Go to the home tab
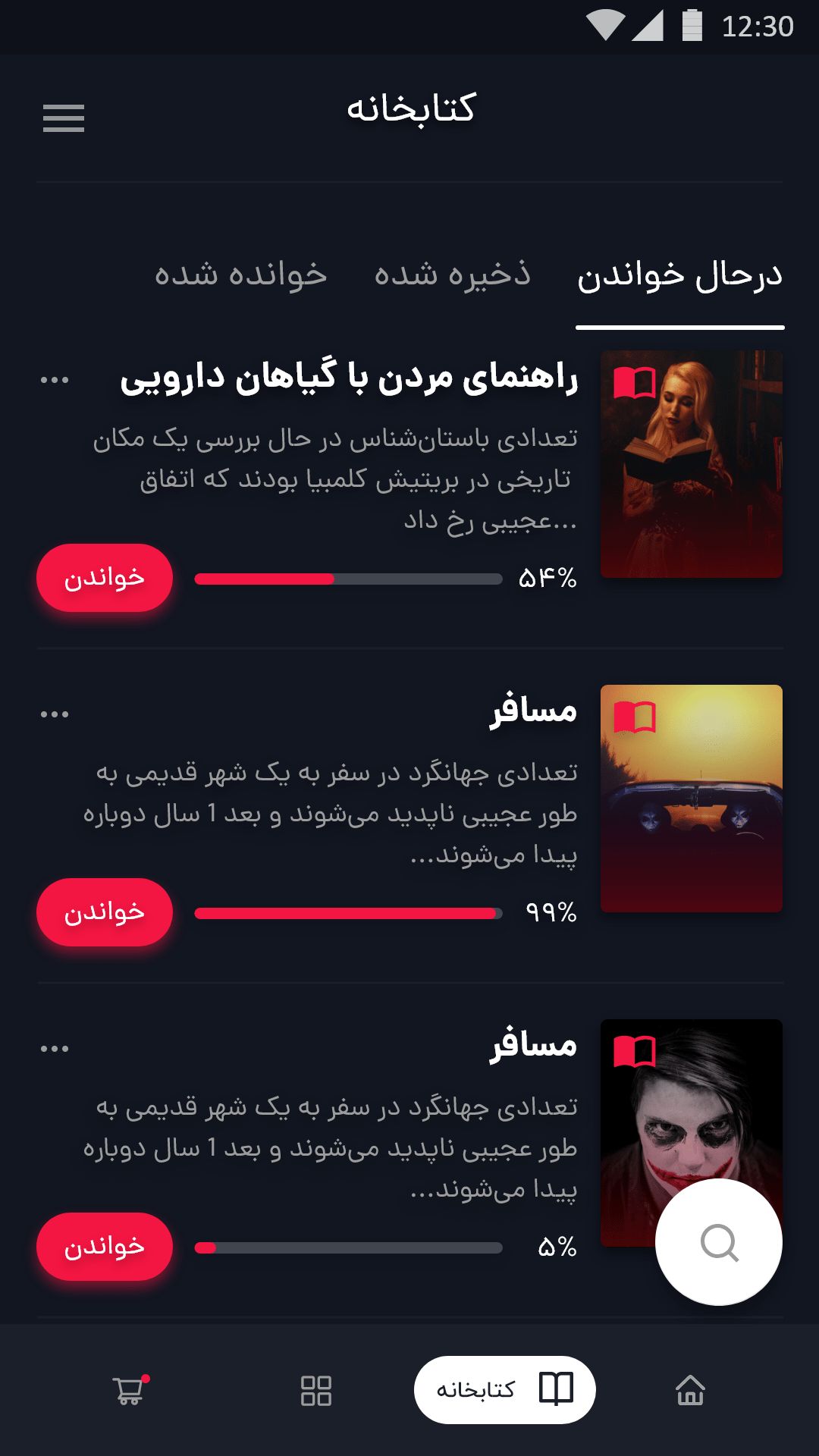 click(690, 1390)
